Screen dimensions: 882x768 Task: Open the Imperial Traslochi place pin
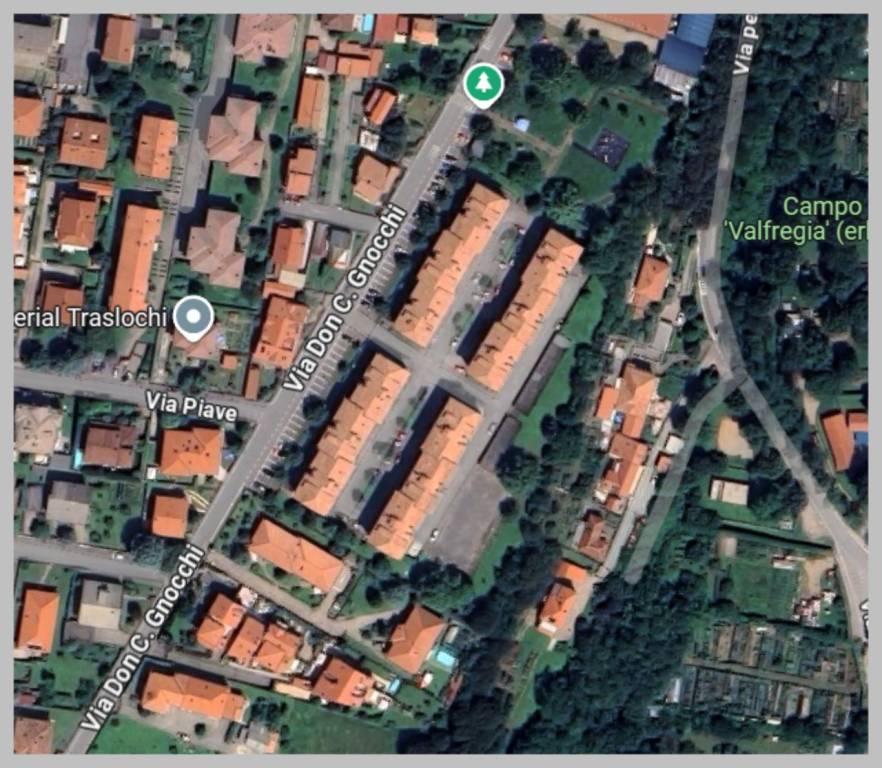tap(193, 318)
